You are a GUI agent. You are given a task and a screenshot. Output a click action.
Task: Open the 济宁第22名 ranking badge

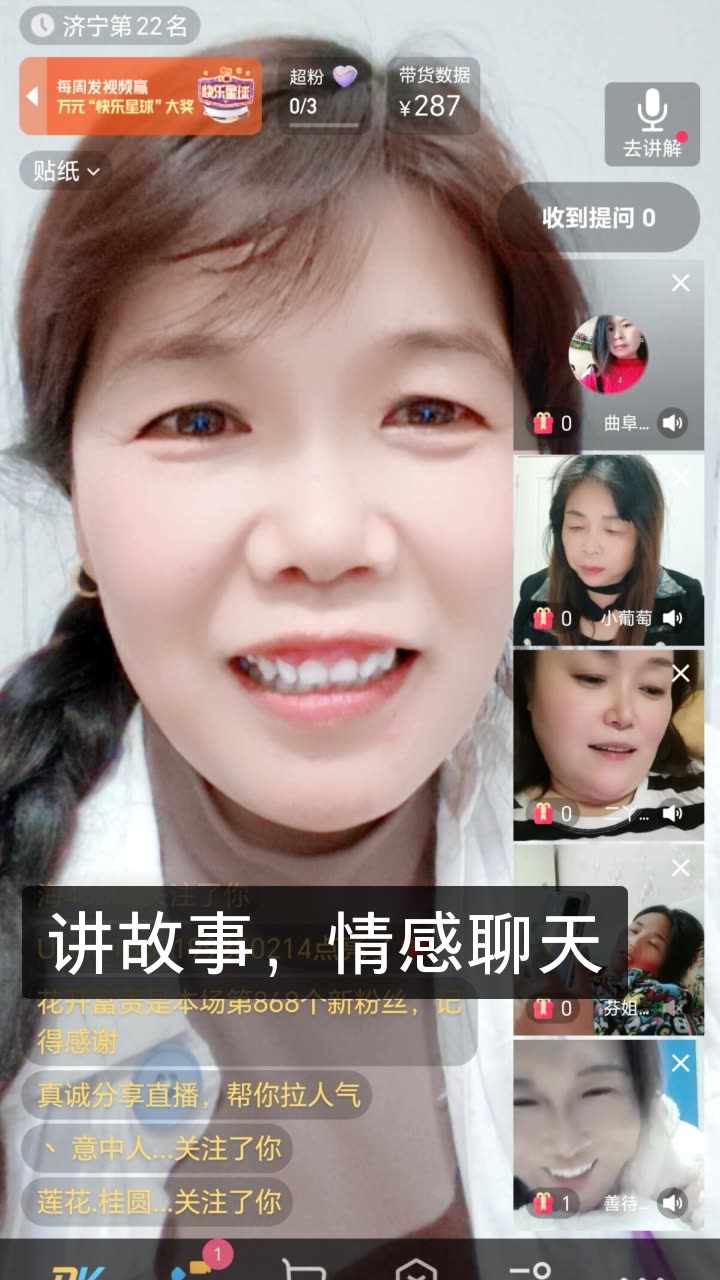(110, 26)
